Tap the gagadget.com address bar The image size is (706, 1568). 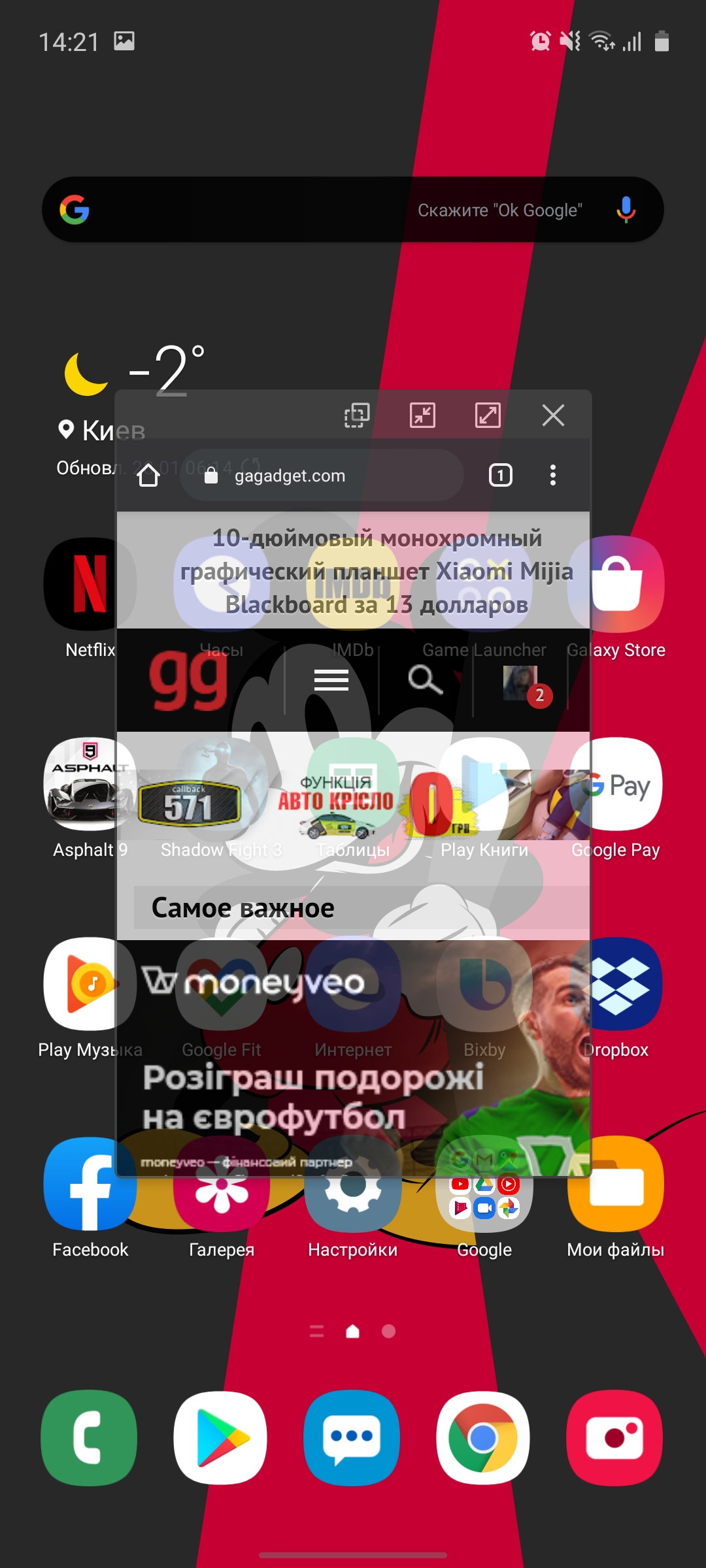pos(320,475)
